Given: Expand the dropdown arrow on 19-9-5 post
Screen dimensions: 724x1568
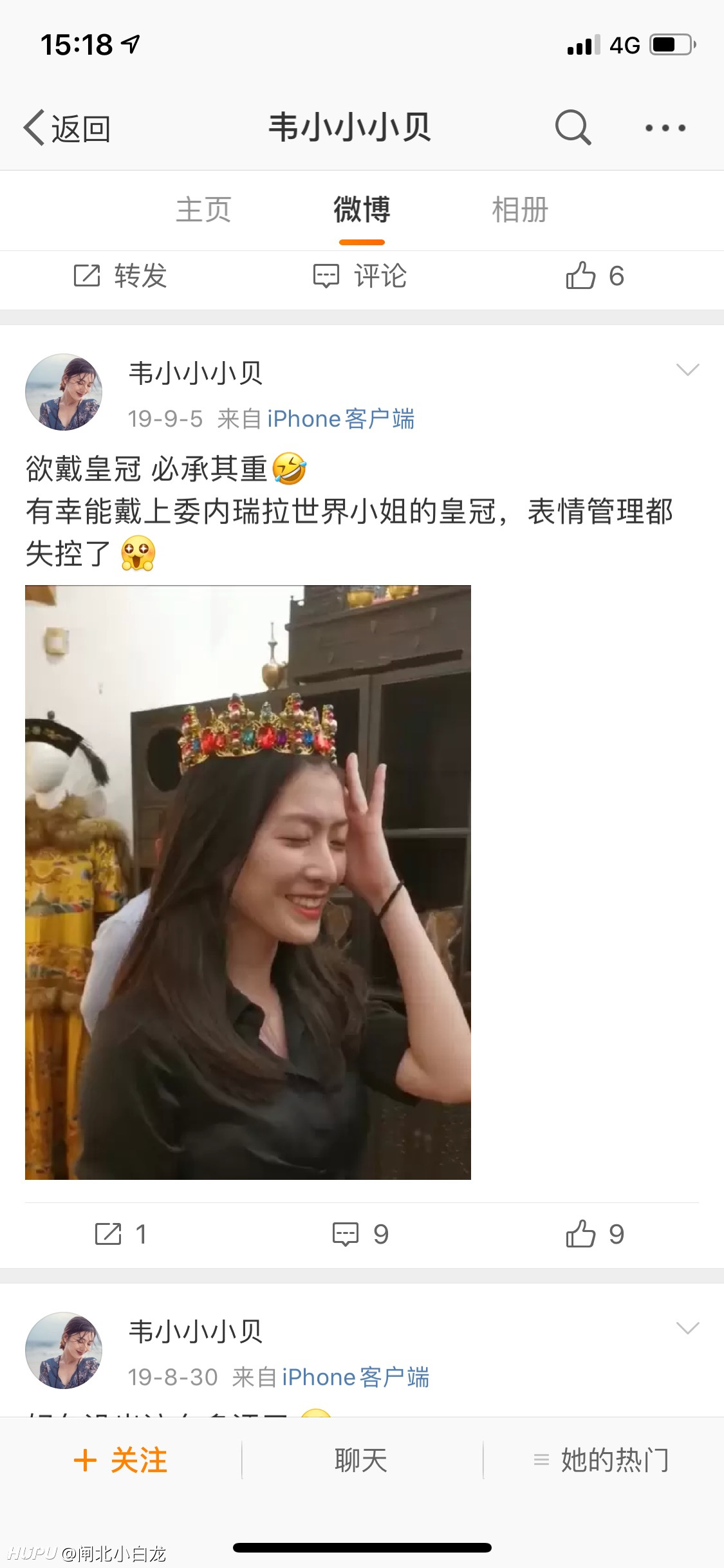Looking at the screenshot, I should tap(687, 369).
